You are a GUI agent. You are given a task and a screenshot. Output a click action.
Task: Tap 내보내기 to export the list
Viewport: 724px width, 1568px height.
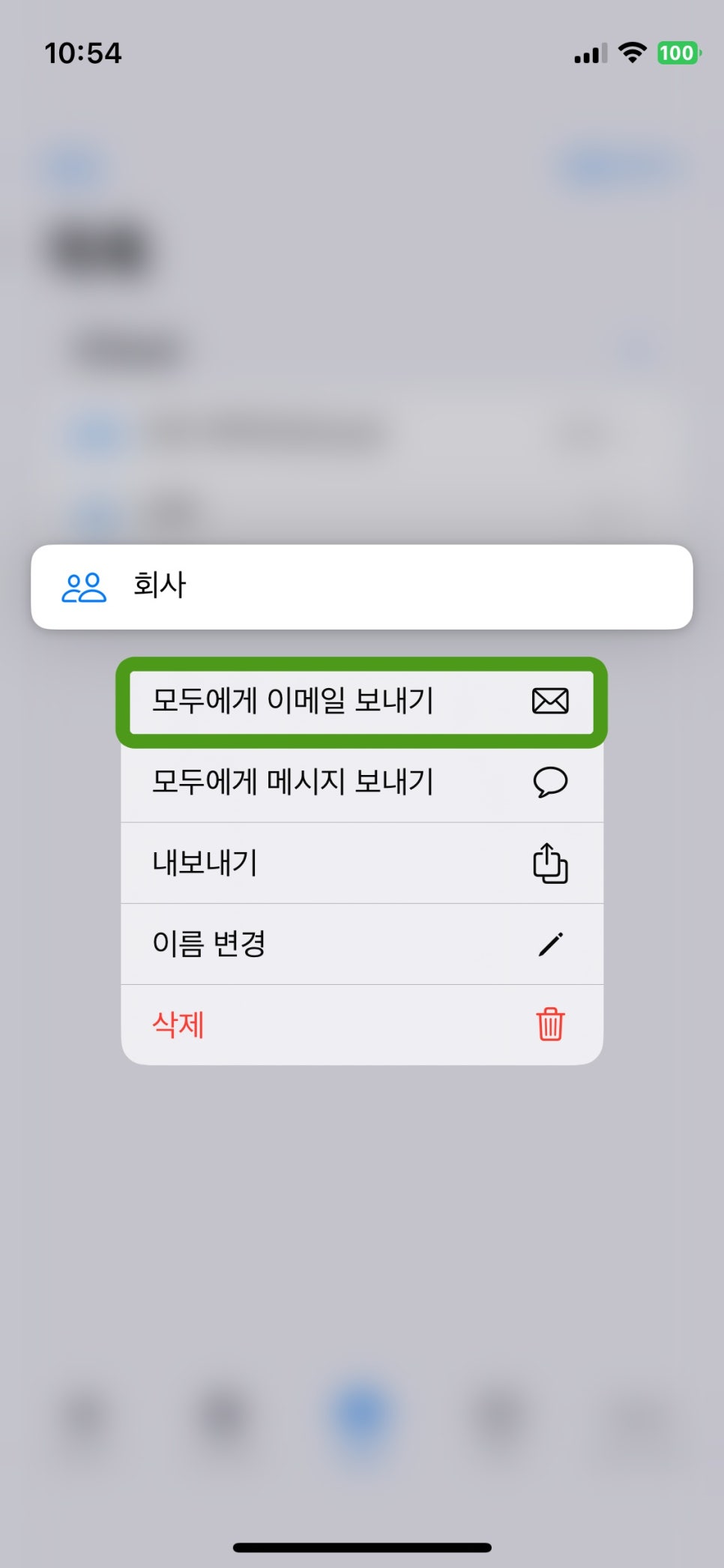click(362, 863)
